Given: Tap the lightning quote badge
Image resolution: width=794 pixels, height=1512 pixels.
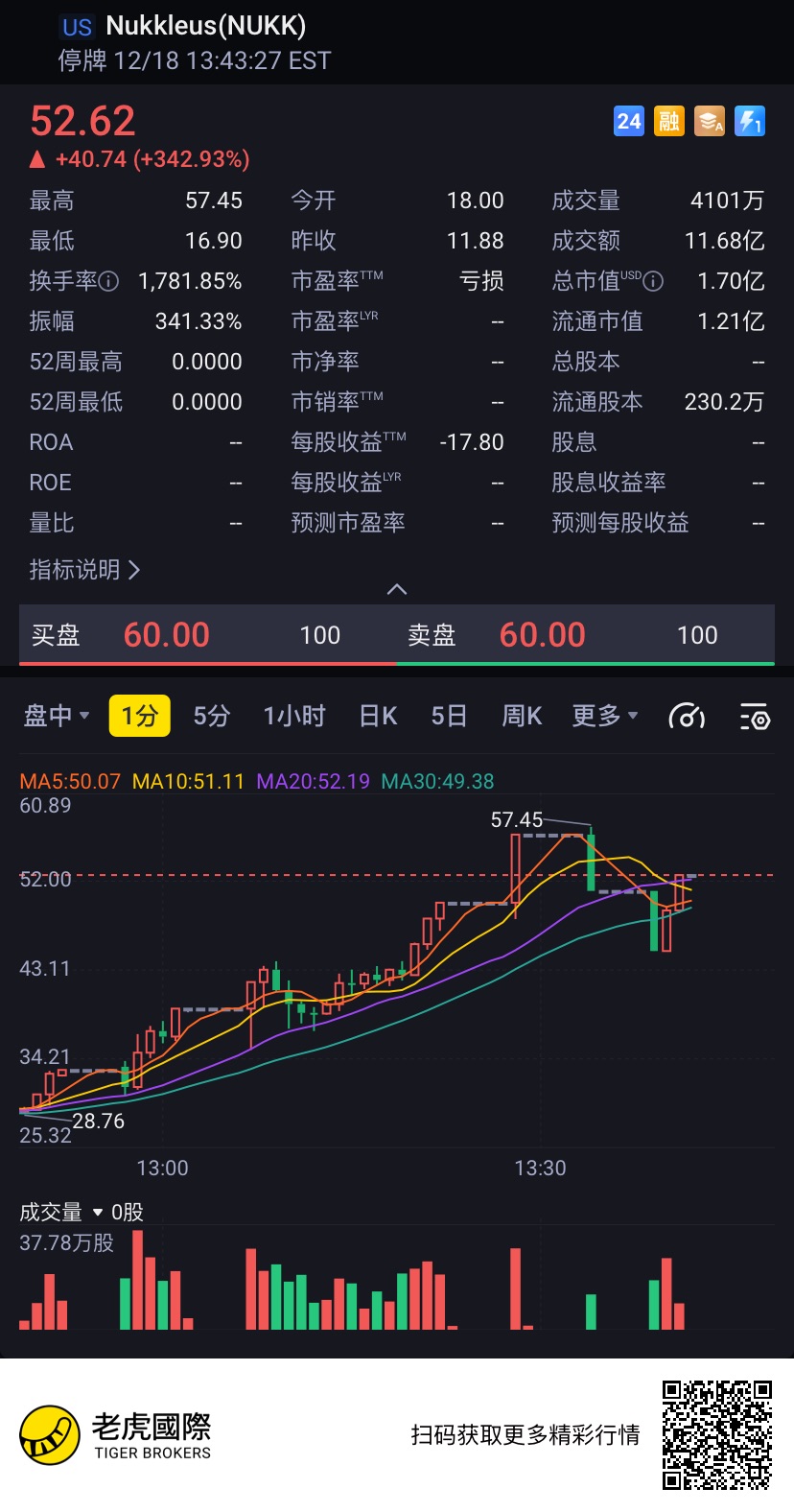Looking at the screenshot, I should pos(750,121).
